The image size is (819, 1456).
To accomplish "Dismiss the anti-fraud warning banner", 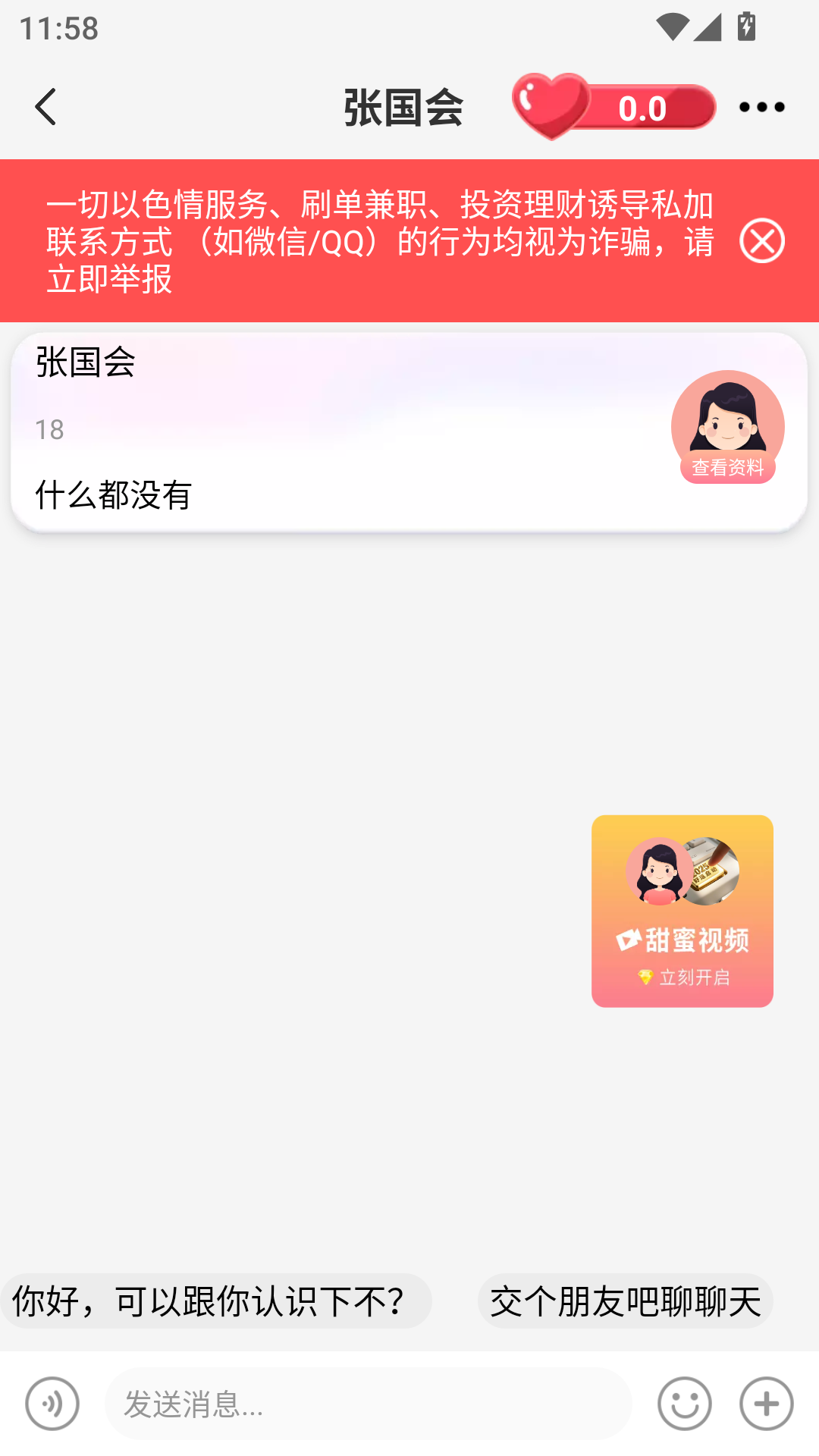I will tap(762, 241).
